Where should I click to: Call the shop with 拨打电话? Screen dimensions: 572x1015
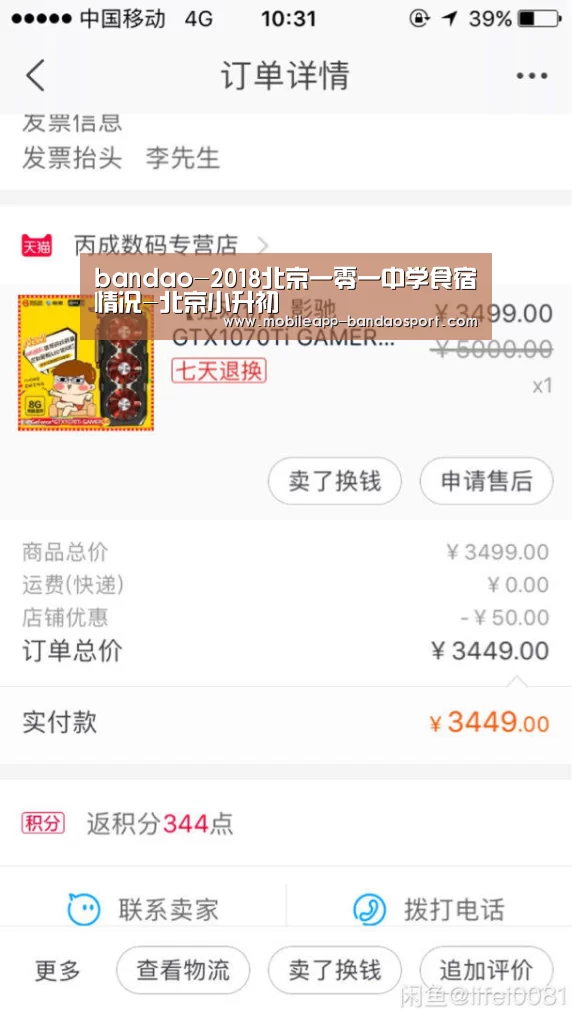[x=429, y=909]
